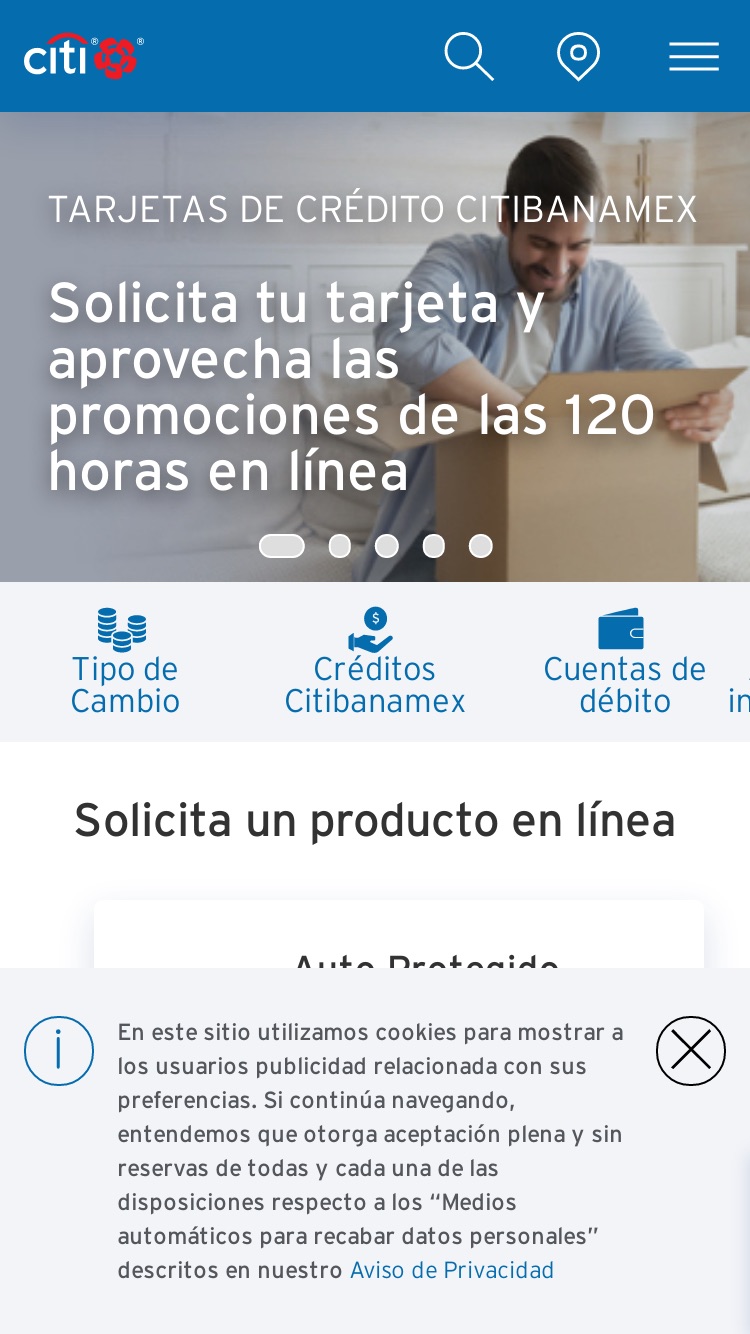Open Créditos Citibanamex
Viewport: 750px width, 1334px height.
click(x=375, y=661)
